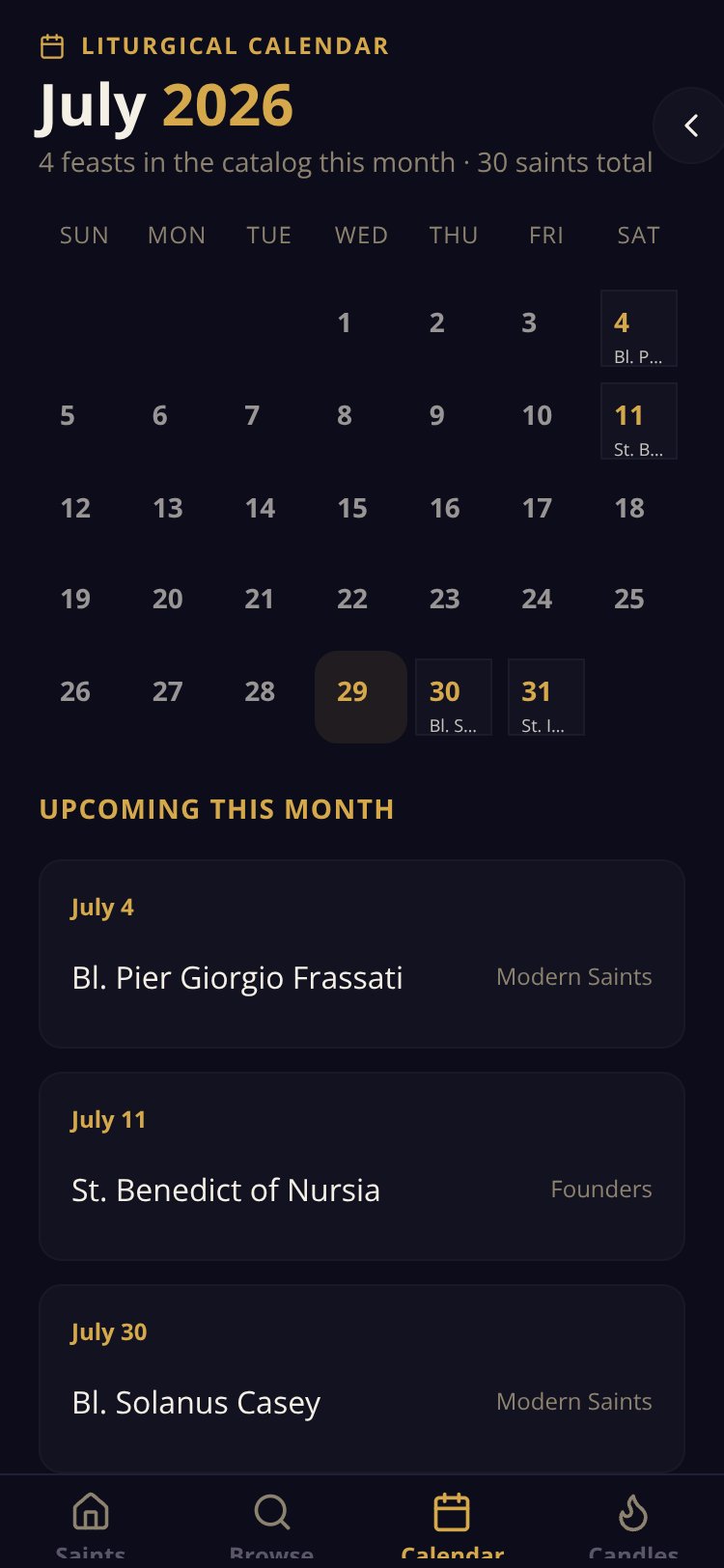Select July 30 on the calendar

pos(454,697)
